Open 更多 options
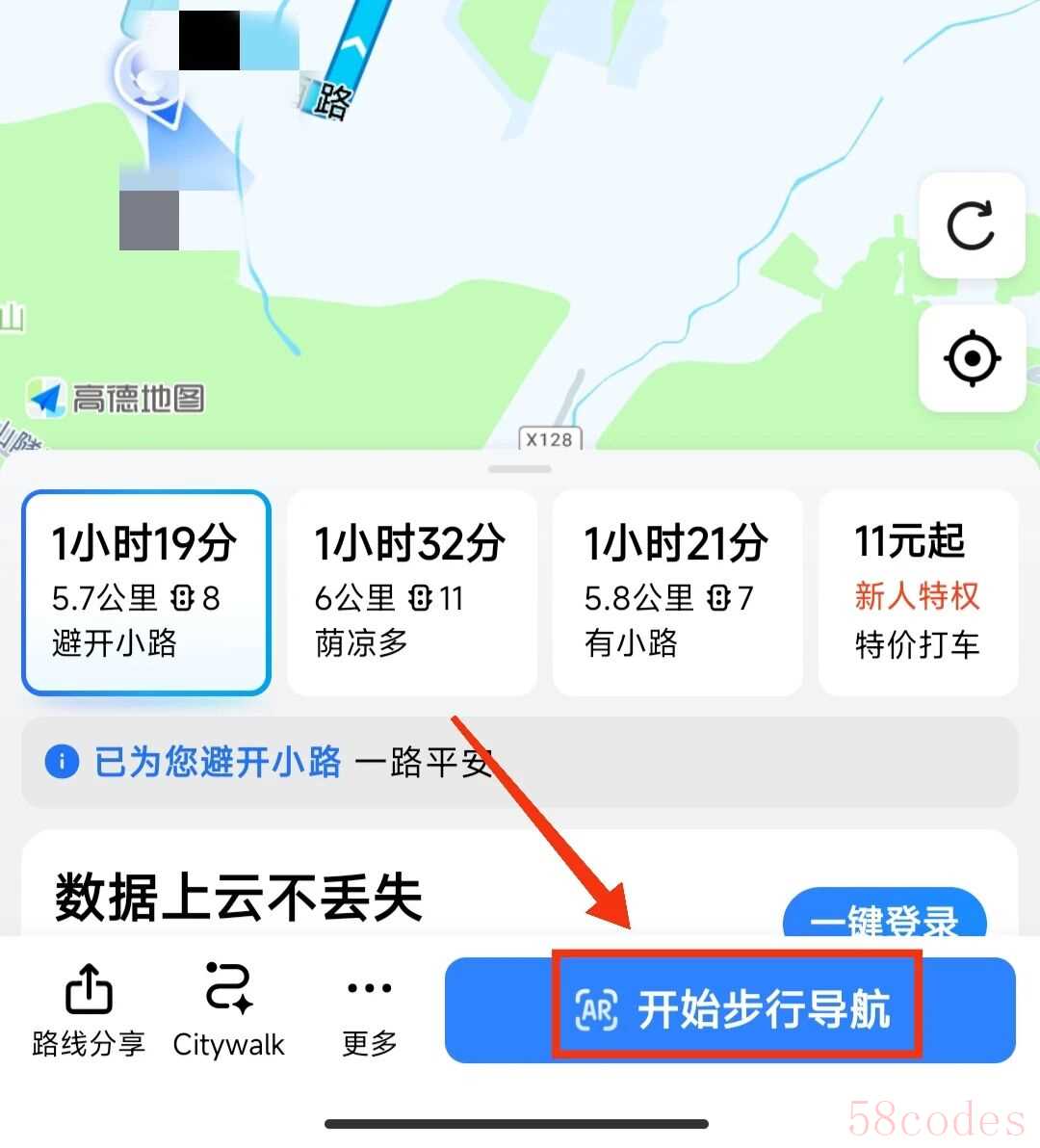The width and height of the screenshot is (1040, 1148). pyautogui.click(x=370, y=1009)
